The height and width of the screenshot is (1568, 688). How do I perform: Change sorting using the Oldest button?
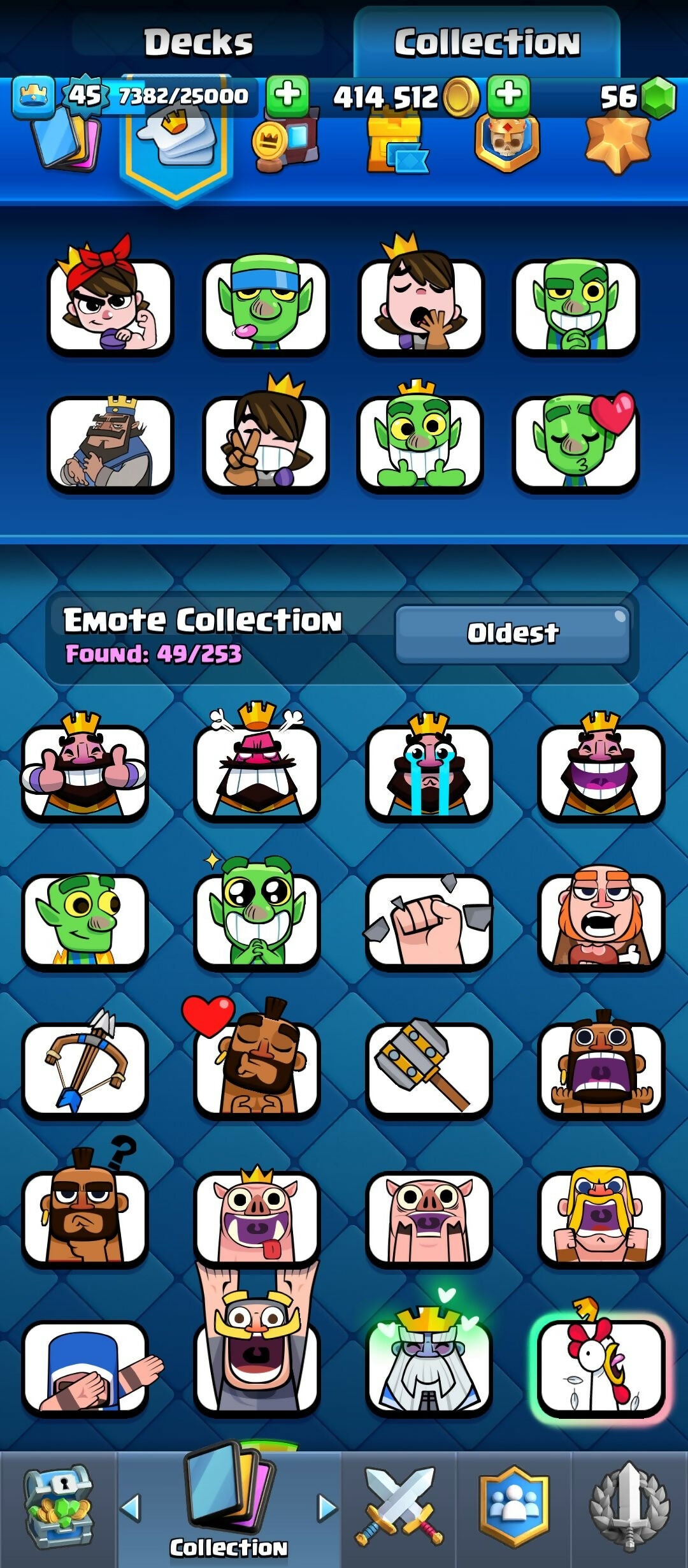click(512, 633)
